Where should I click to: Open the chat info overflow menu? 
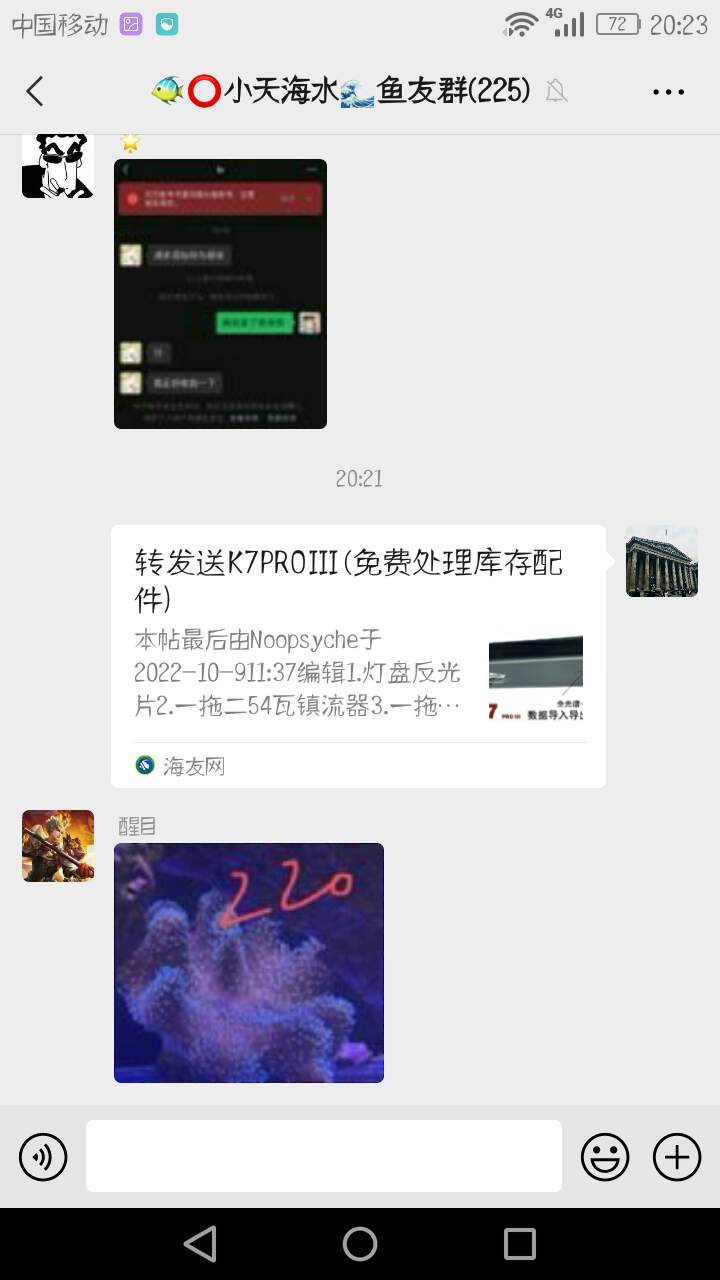(668, 92)
